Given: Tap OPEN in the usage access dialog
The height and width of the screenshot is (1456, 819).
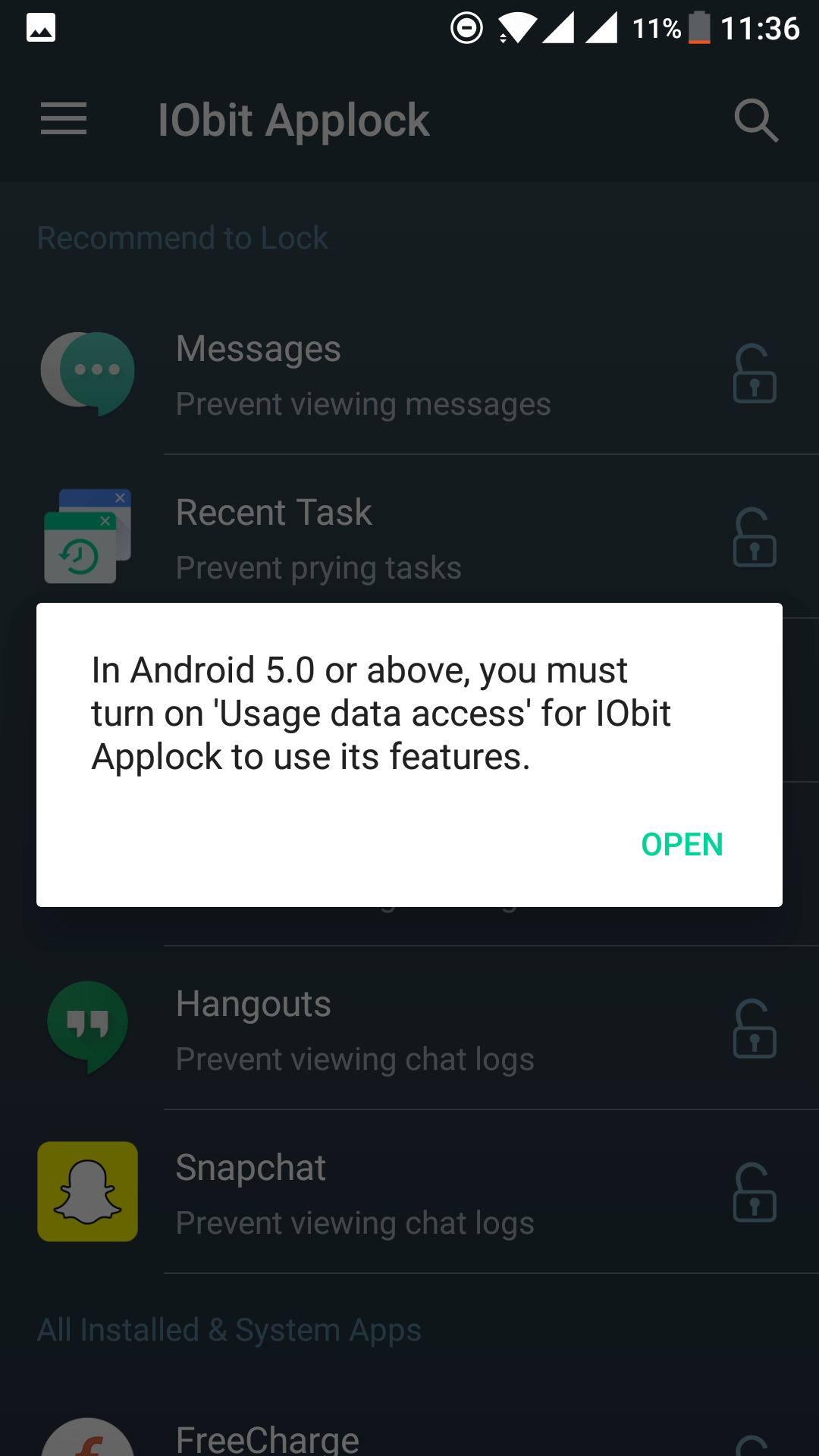Looking at the screenshot, I should click(x=682, y=844).
